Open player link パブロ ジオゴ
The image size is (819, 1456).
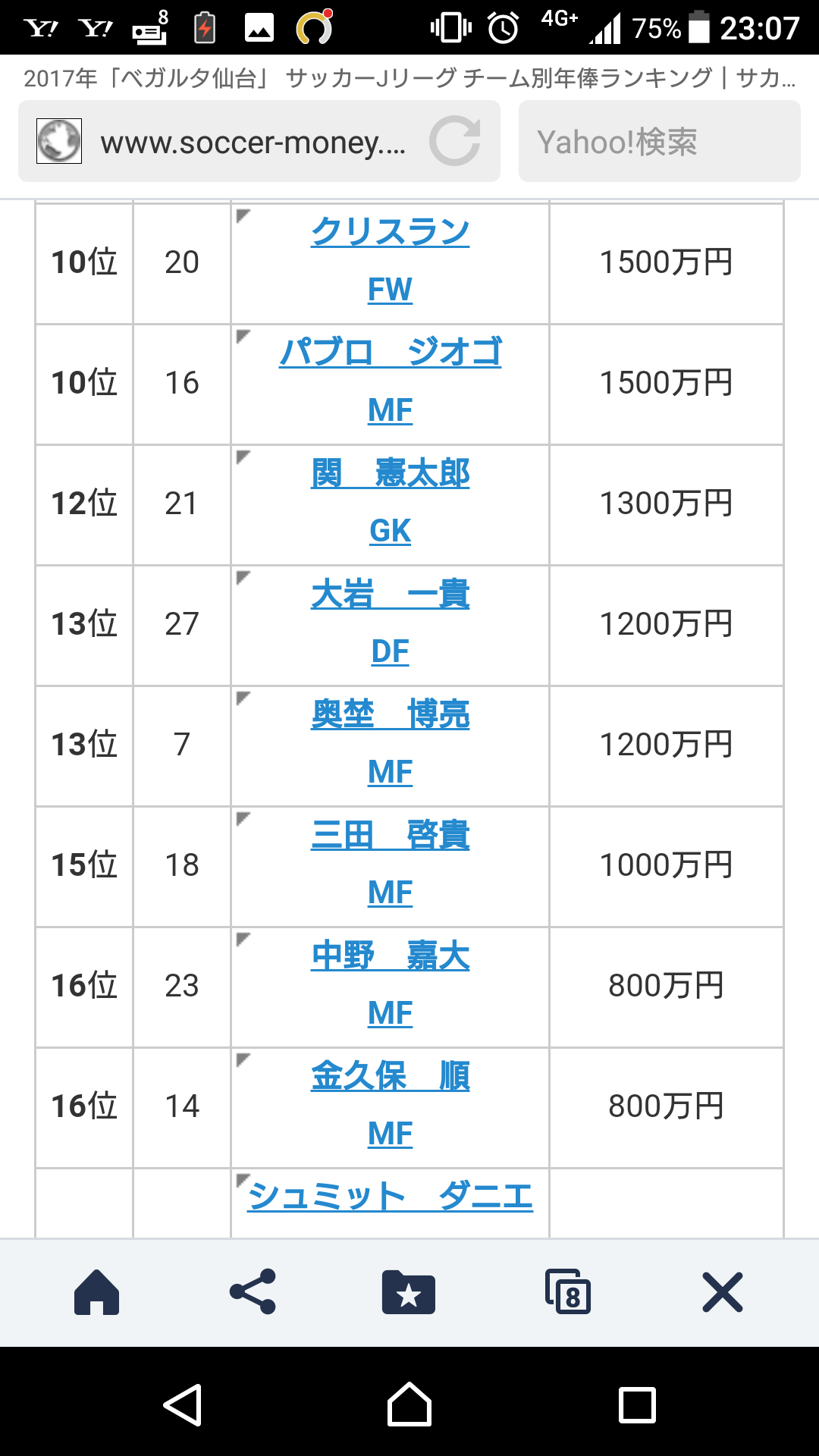(x=390, y=352)
